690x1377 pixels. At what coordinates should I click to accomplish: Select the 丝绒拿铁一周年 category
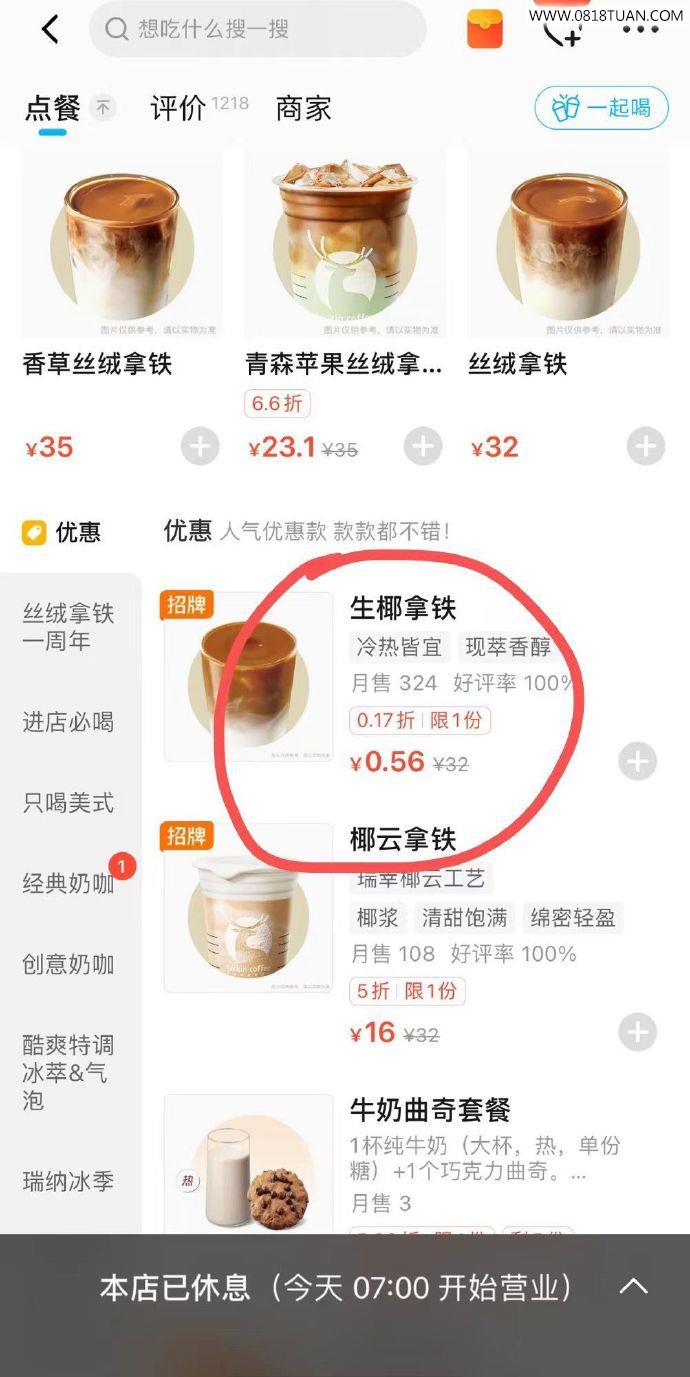(x=70, y=627)
